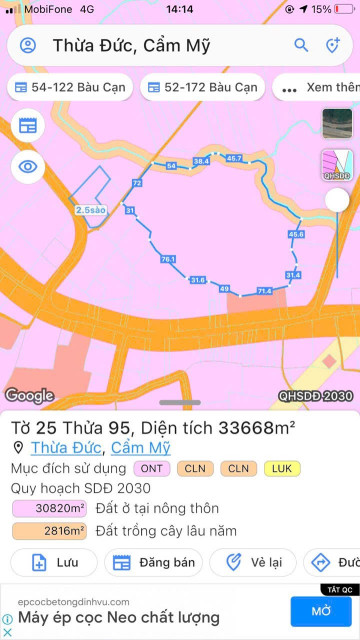Open the account profile icon
Screen dimensions: 360x640
click(x=28, y=45)
